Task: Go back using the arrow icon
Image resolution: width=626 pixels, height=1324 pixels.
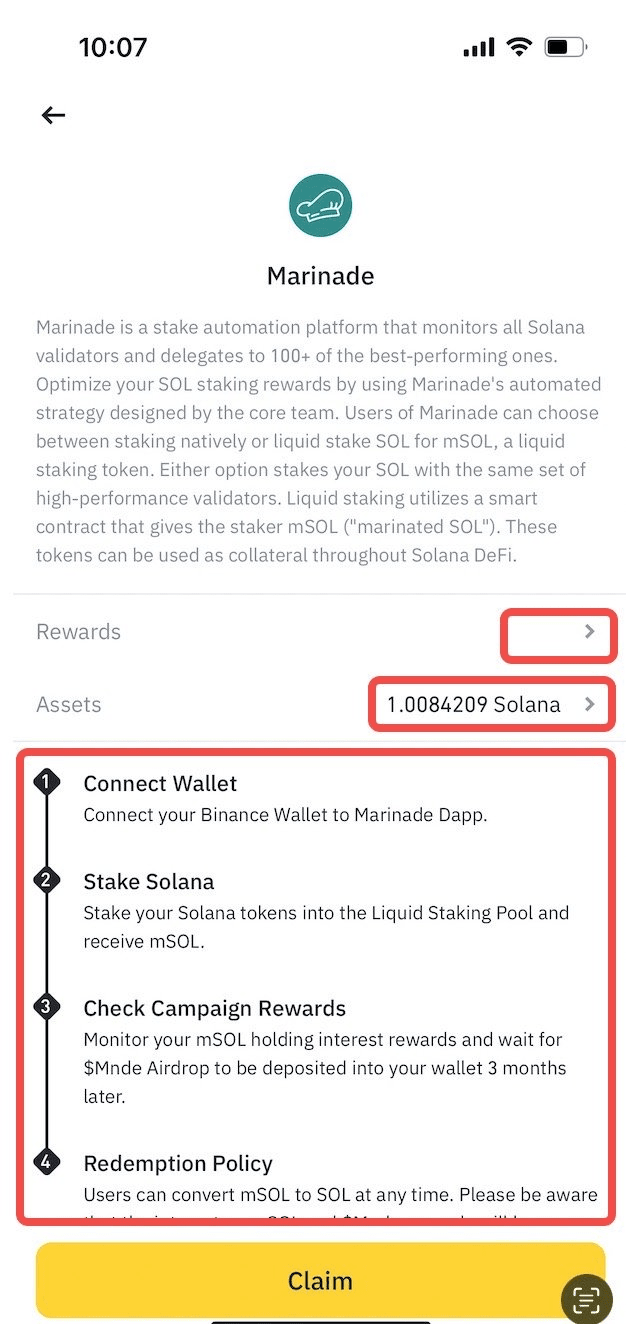Action: click(53, 116)
